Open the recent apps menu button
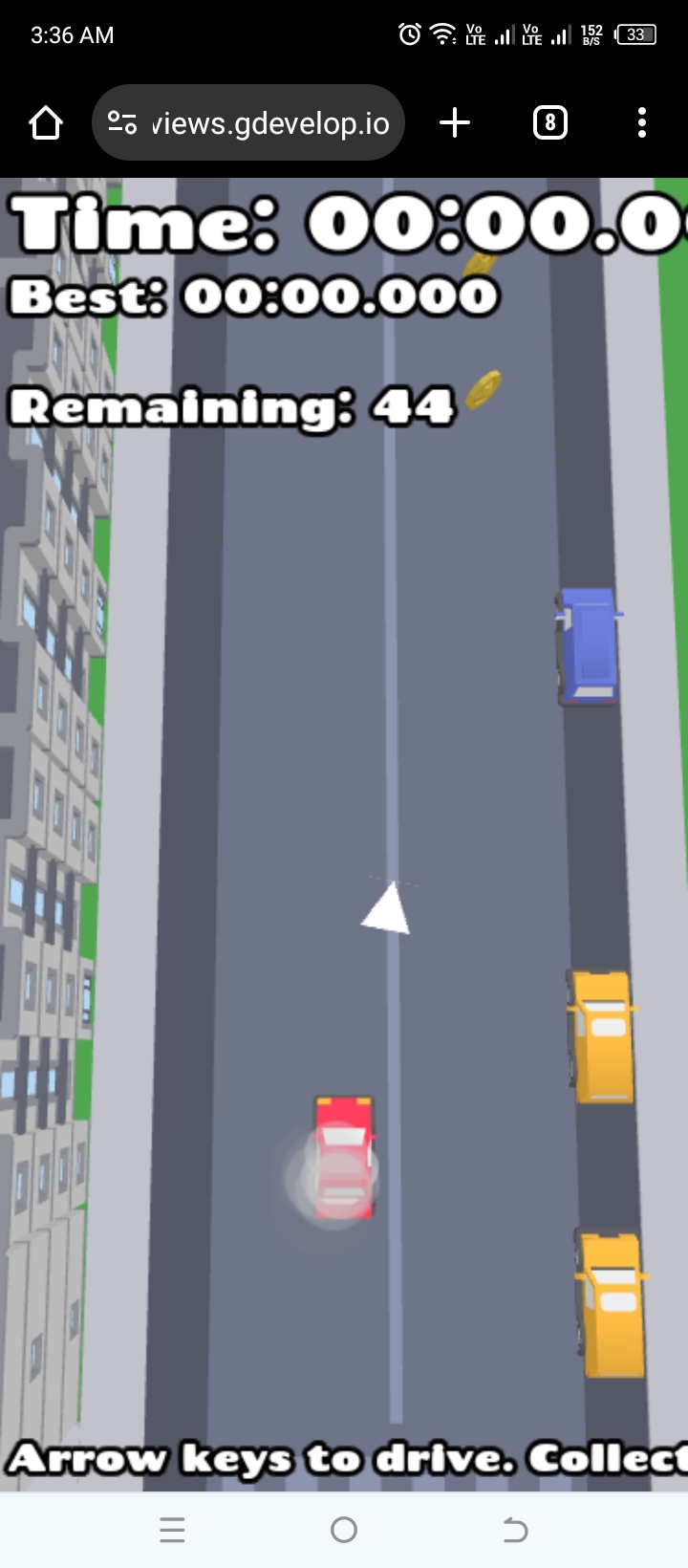The width and height of the screenshot is (688, 1568). [172, 1530]
